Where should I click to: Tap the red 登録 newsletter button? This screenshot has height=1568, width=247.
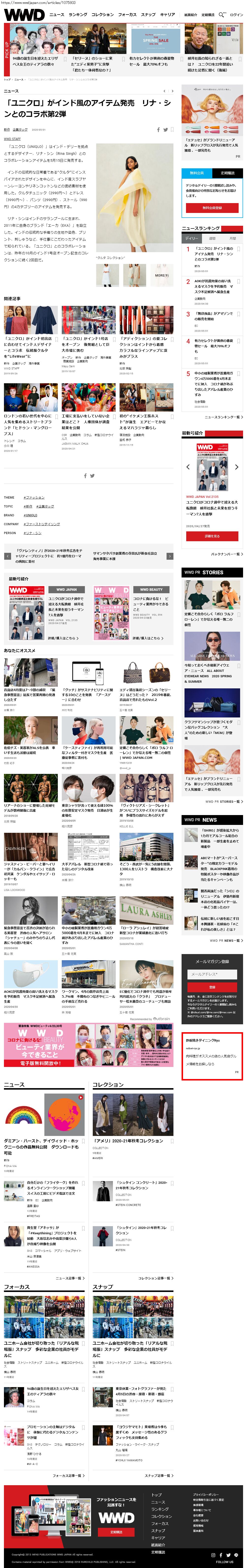pos(212,987)
